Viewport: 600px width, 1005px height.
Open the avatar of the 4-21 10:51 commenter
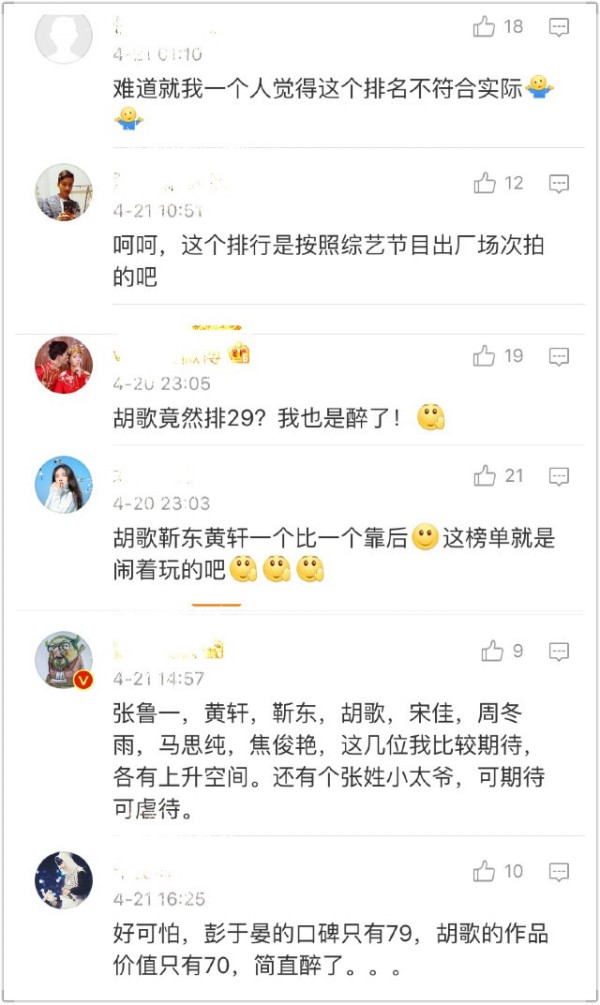pos(64,192)
